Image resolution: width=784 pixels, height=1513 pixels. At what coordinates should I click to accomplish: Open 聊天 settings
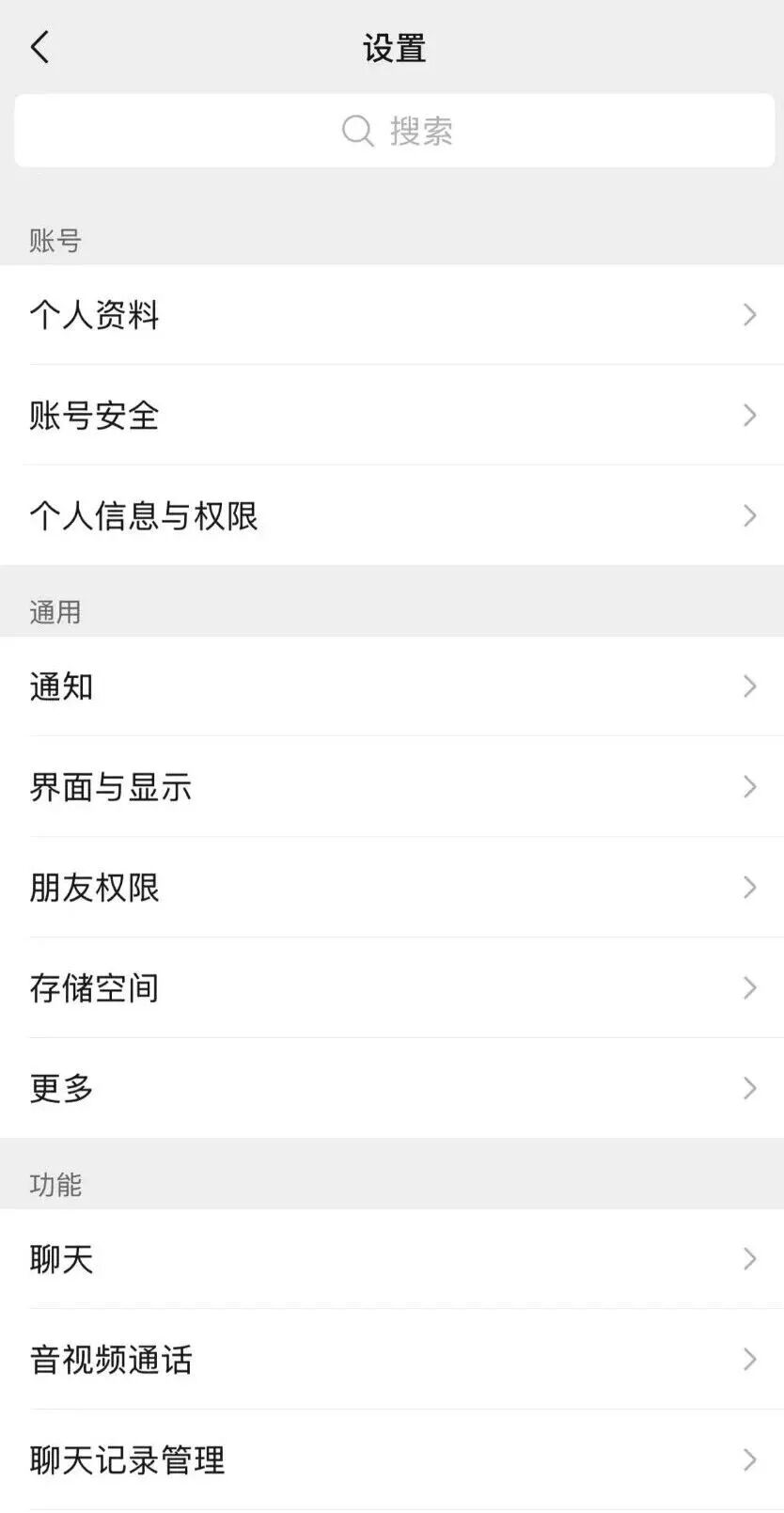tap(392, 1259)
